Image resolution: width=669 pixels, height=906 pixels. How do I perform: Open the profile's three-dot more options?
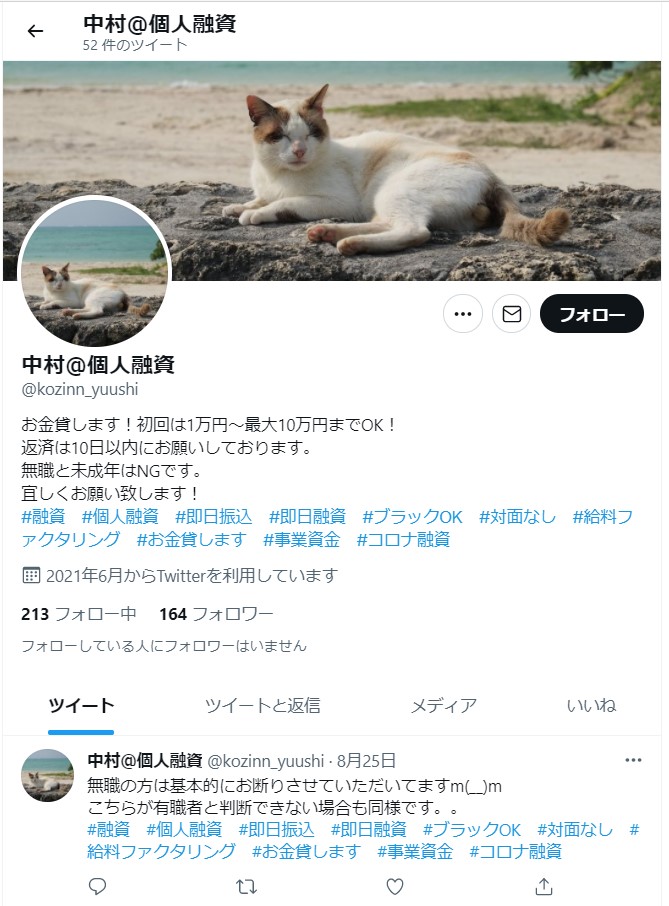pyautogui.click(x=462, y=314)
